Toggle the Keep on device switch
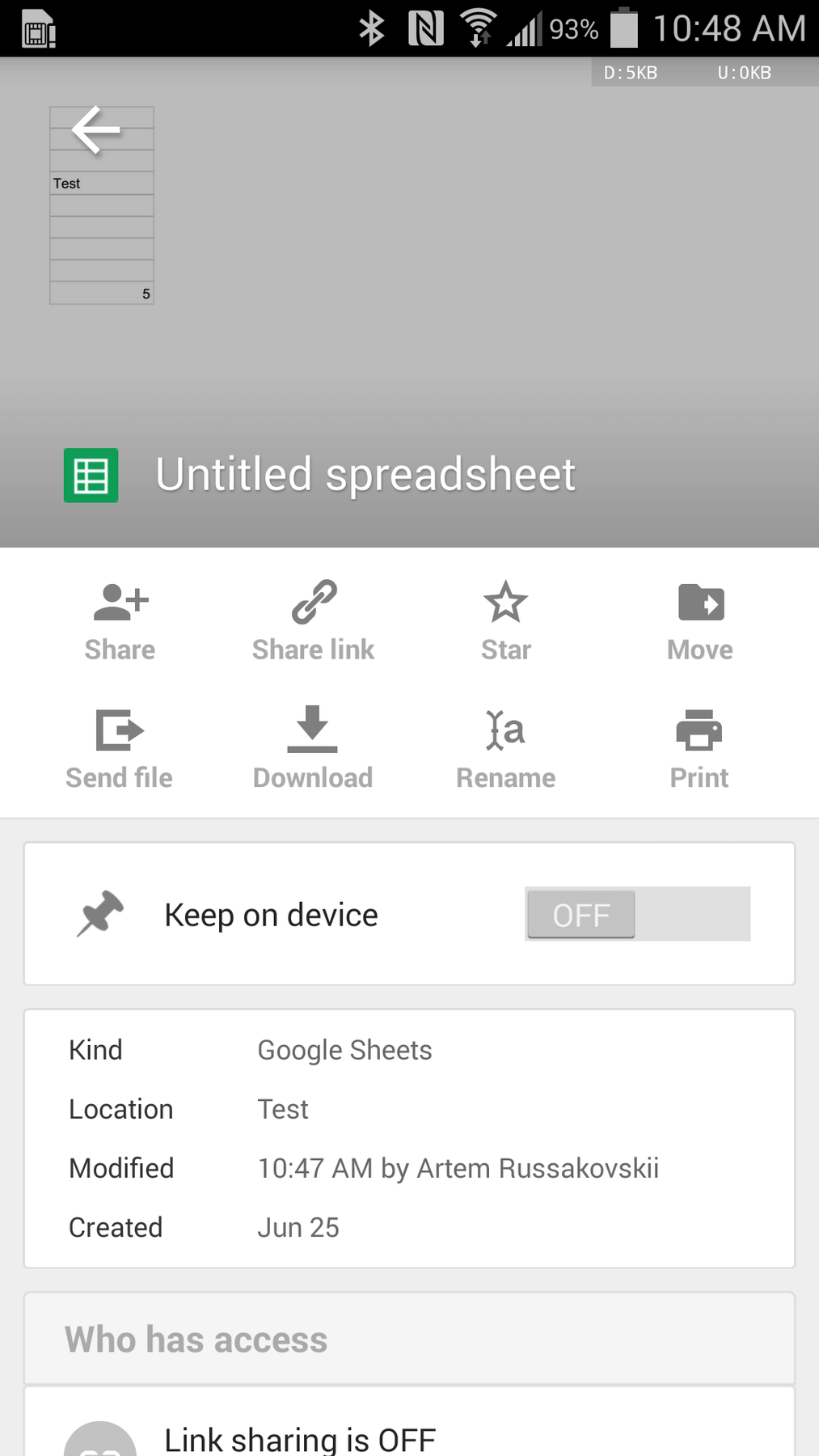 [x=637, y=914]
